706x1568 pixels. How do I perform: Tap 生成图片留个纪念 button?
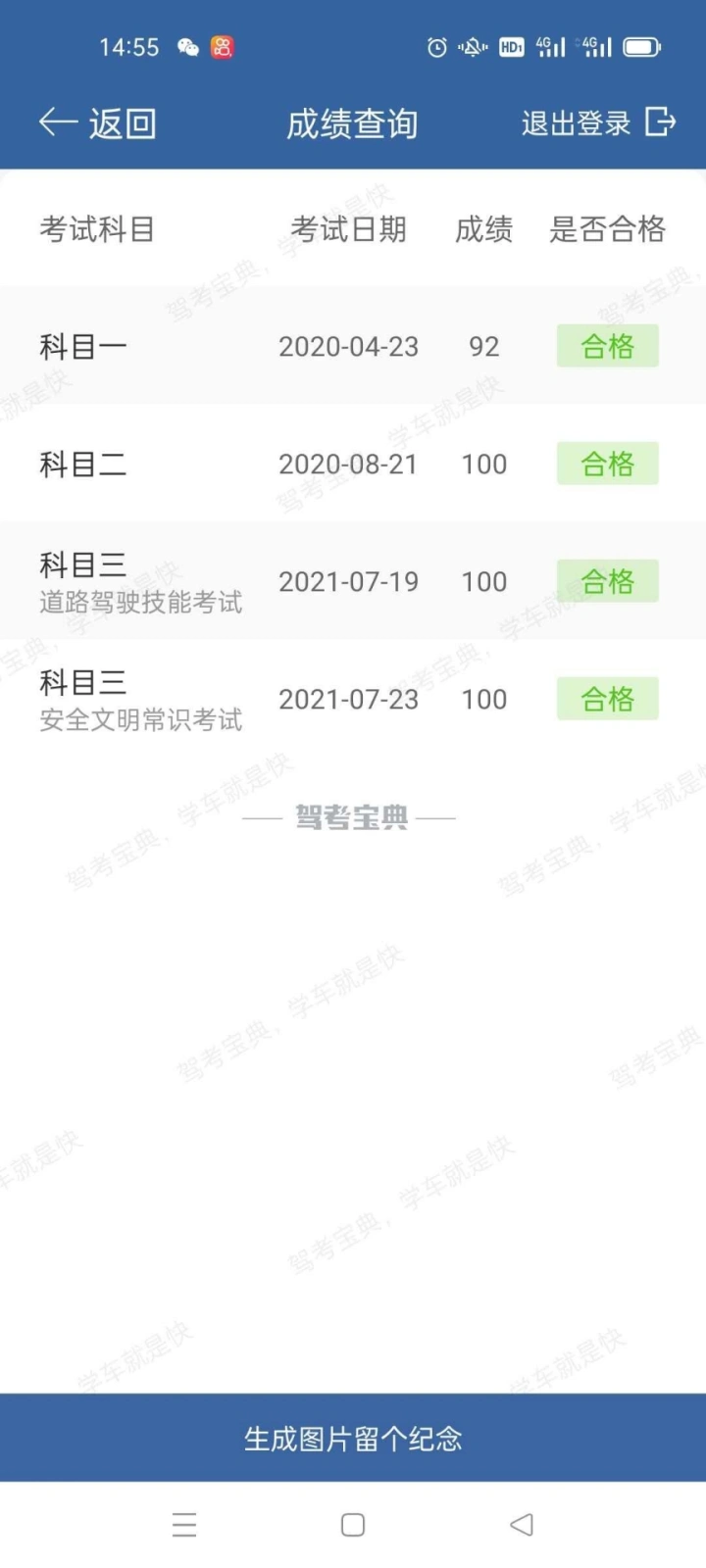coord(353,1438)
